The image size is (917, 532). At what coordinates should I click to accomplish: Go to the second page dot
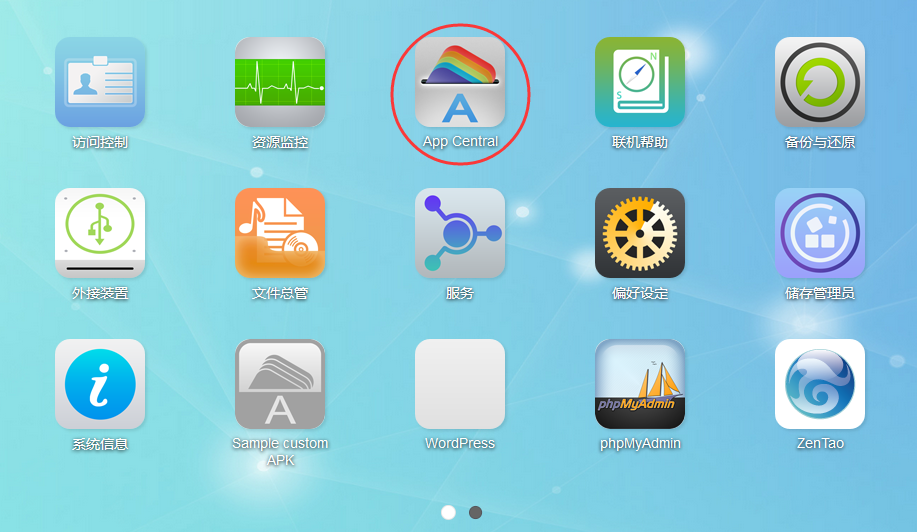click(x=476, y=512)
